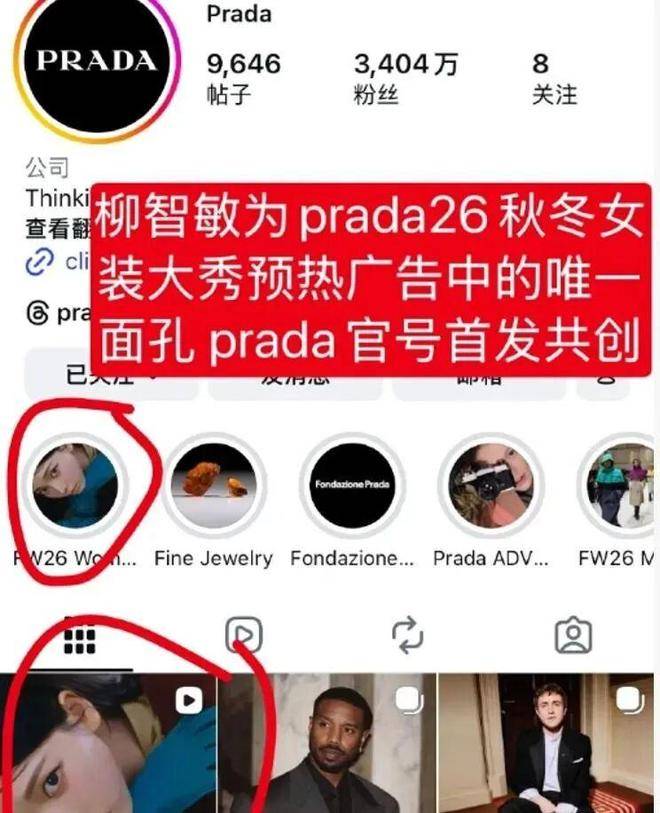Switch to the Reels tab
Viewport: 660px width, 813px height.
pyautogui.click(x=243, y=636)
